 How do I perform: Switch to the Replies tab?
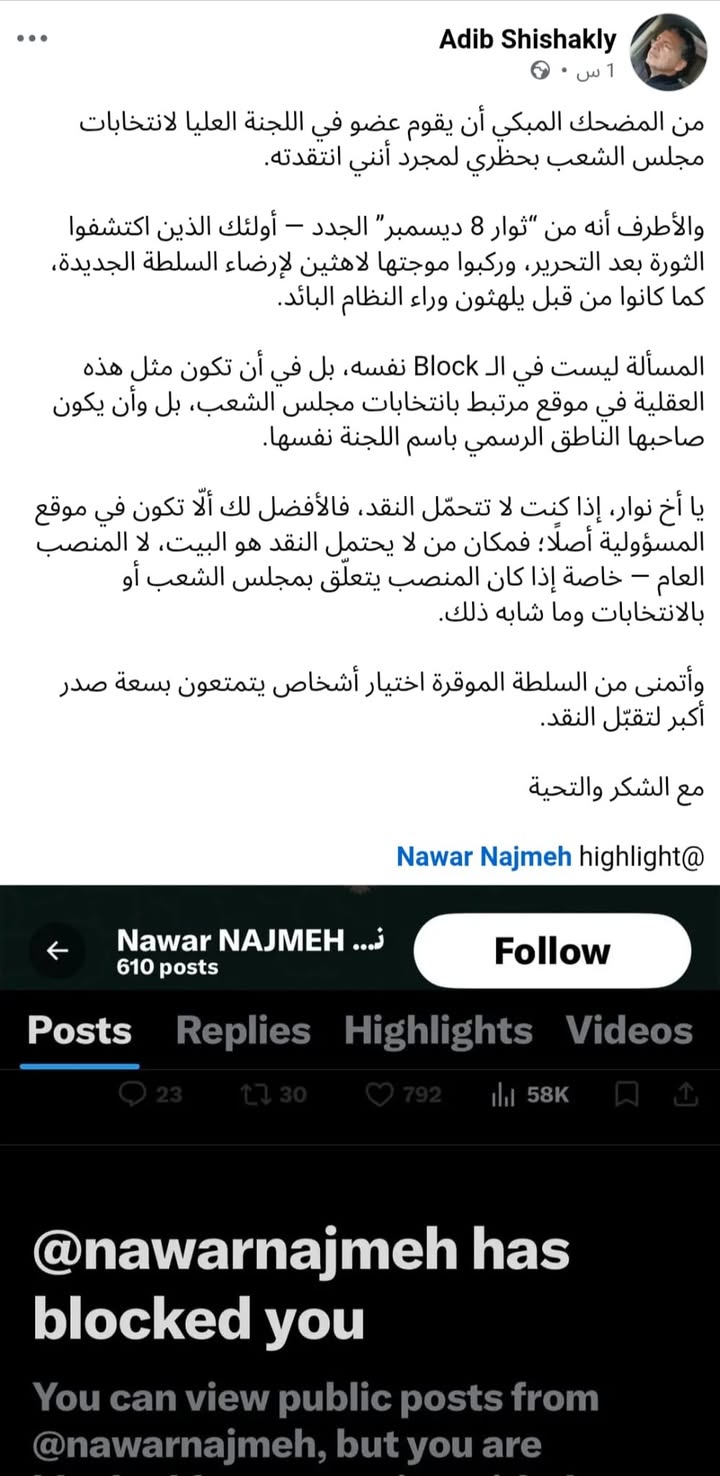(243, 1030)
